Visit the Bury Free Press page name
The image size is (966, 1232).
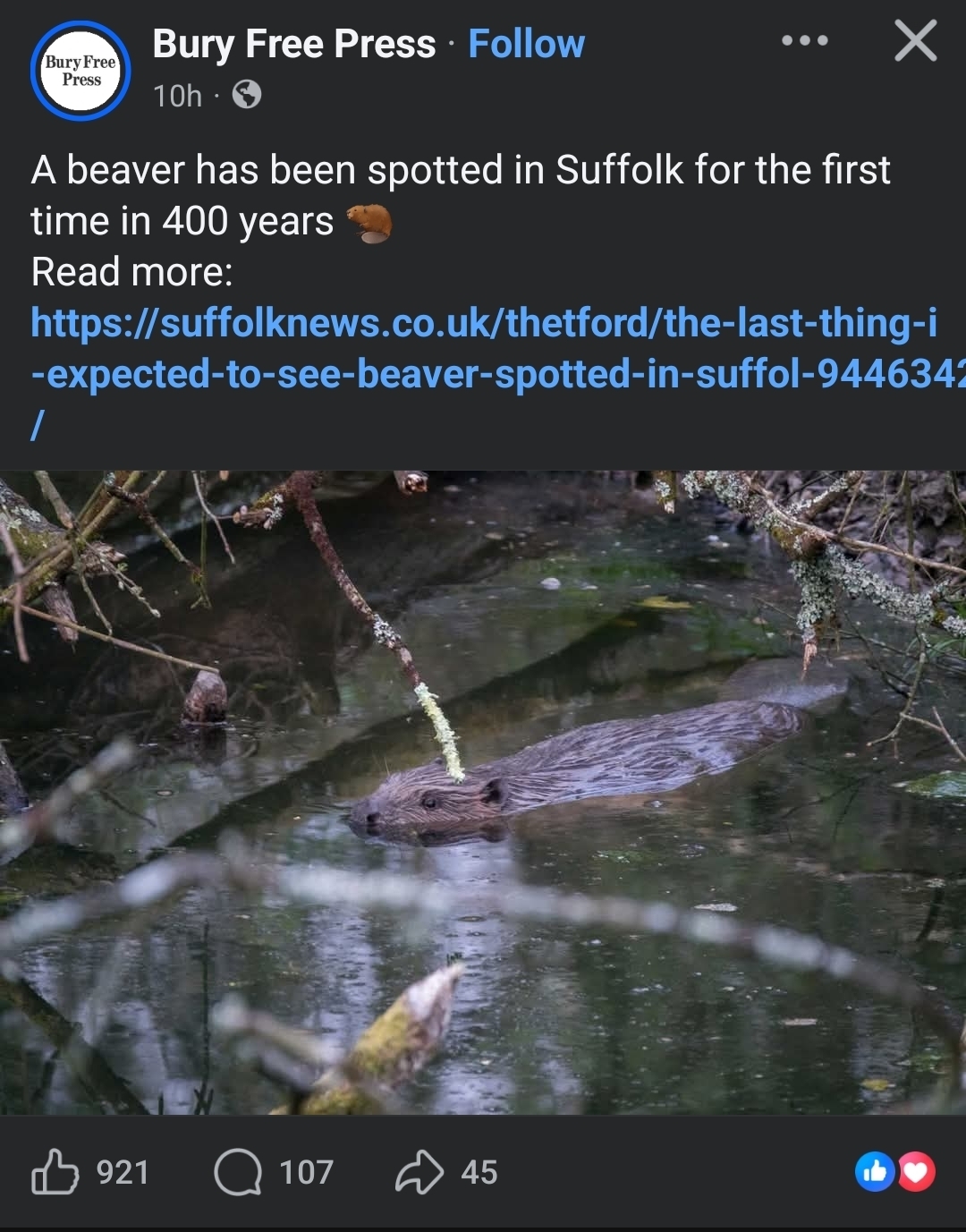point(294,44)
